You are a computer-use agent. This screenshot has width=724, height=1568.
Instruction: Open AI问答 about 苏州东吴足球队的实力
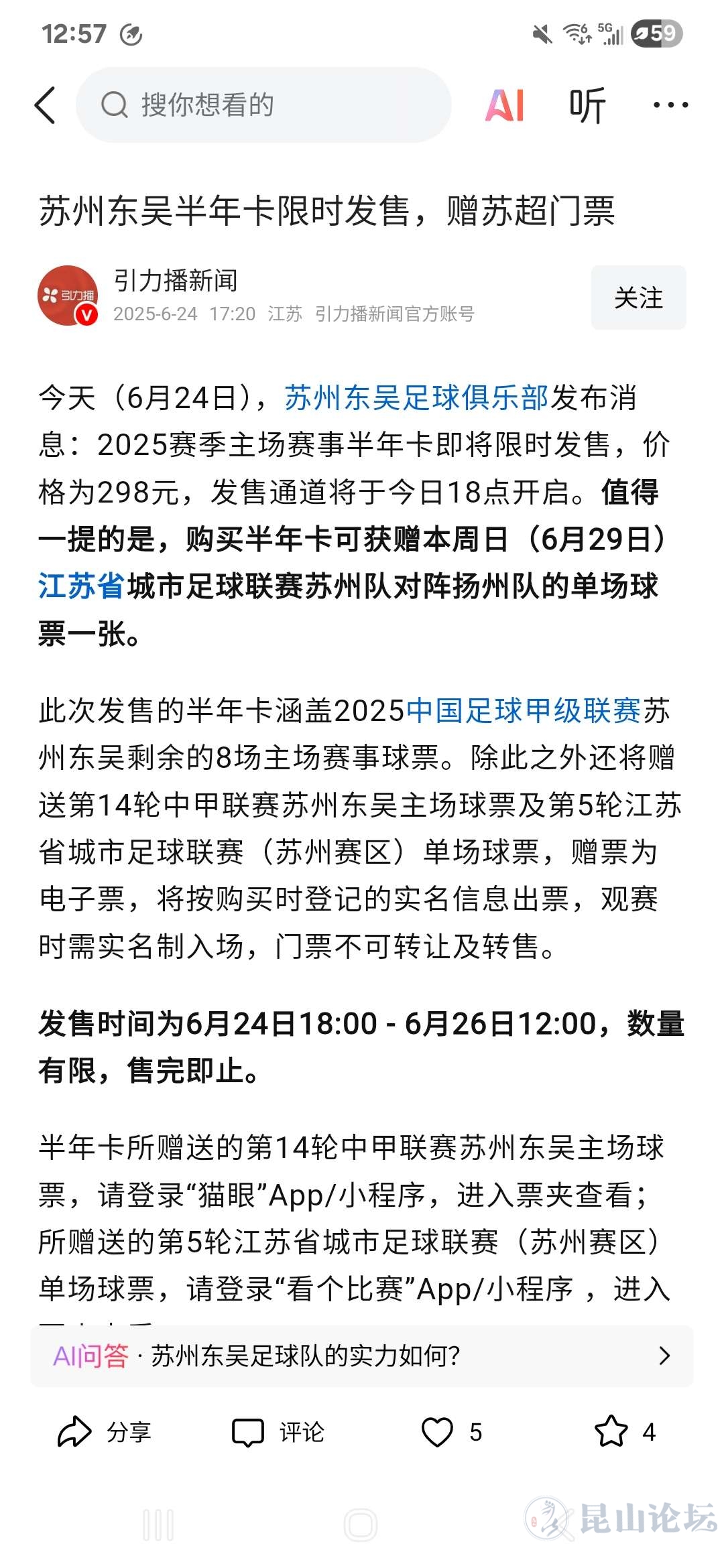[362, 1356]
